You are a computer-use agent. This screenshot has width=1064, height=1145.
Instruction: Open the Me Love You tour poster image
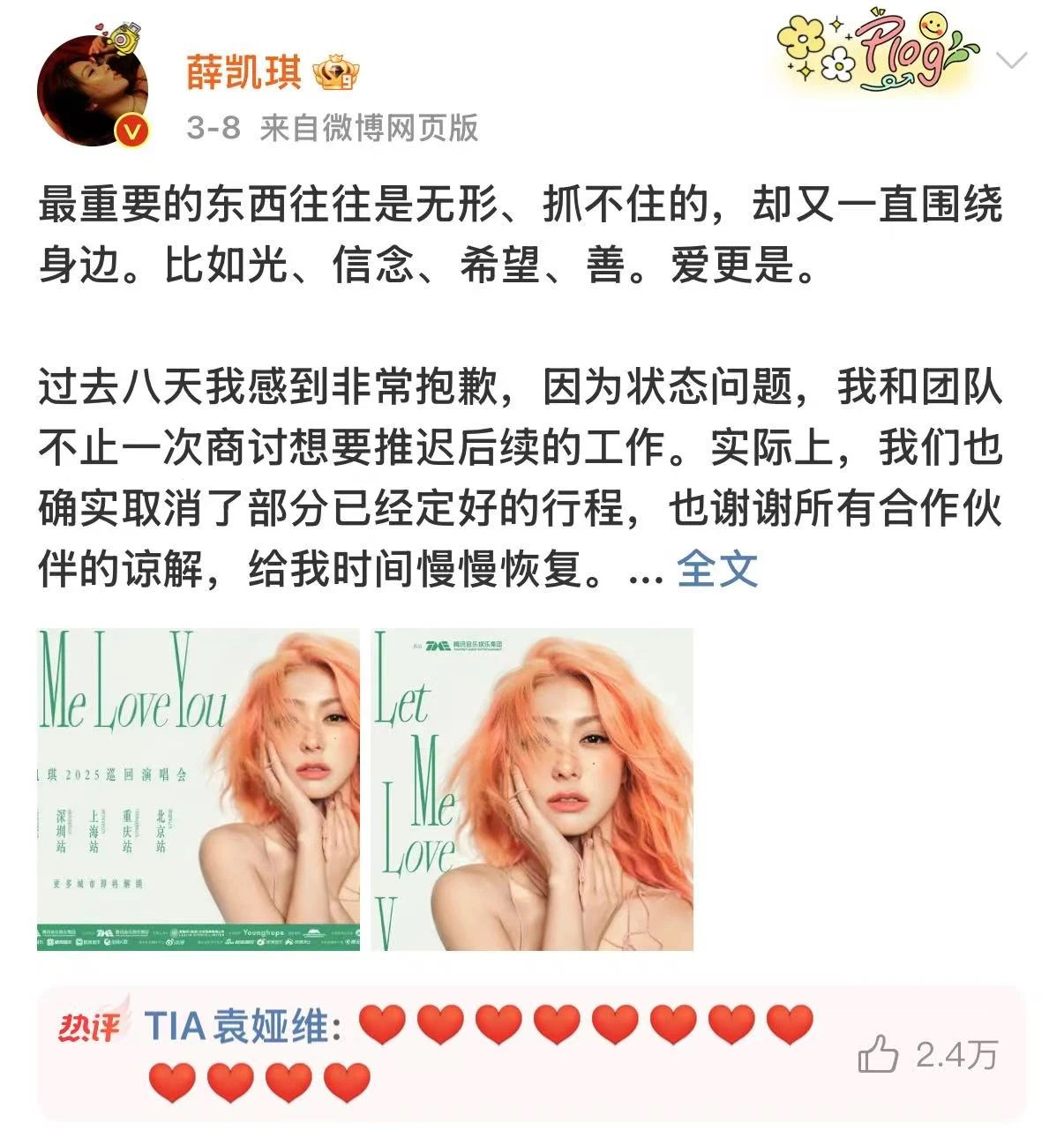tap(199, 790)
